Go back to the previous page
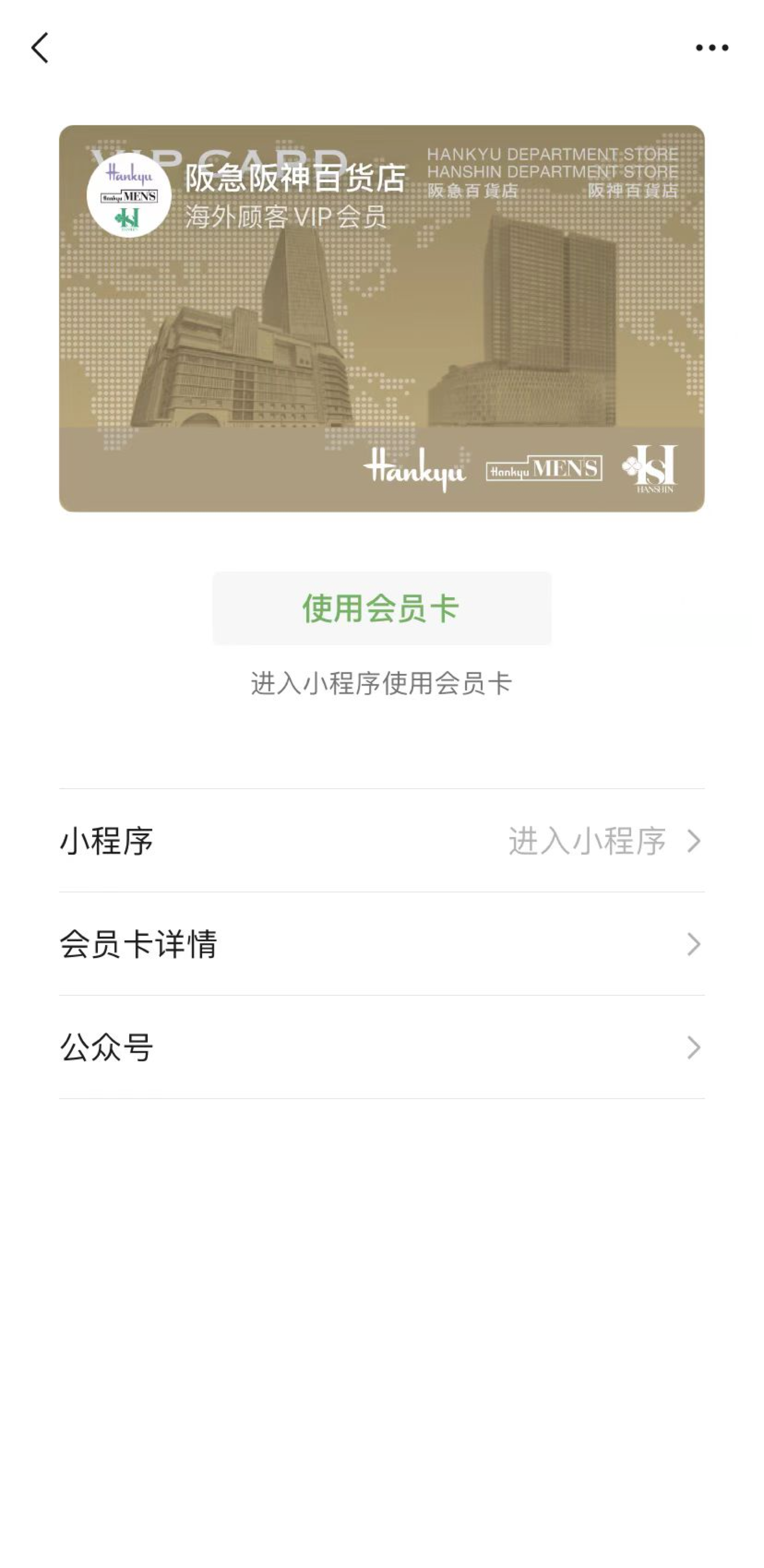764x1568 pixels. coord(40,48)
